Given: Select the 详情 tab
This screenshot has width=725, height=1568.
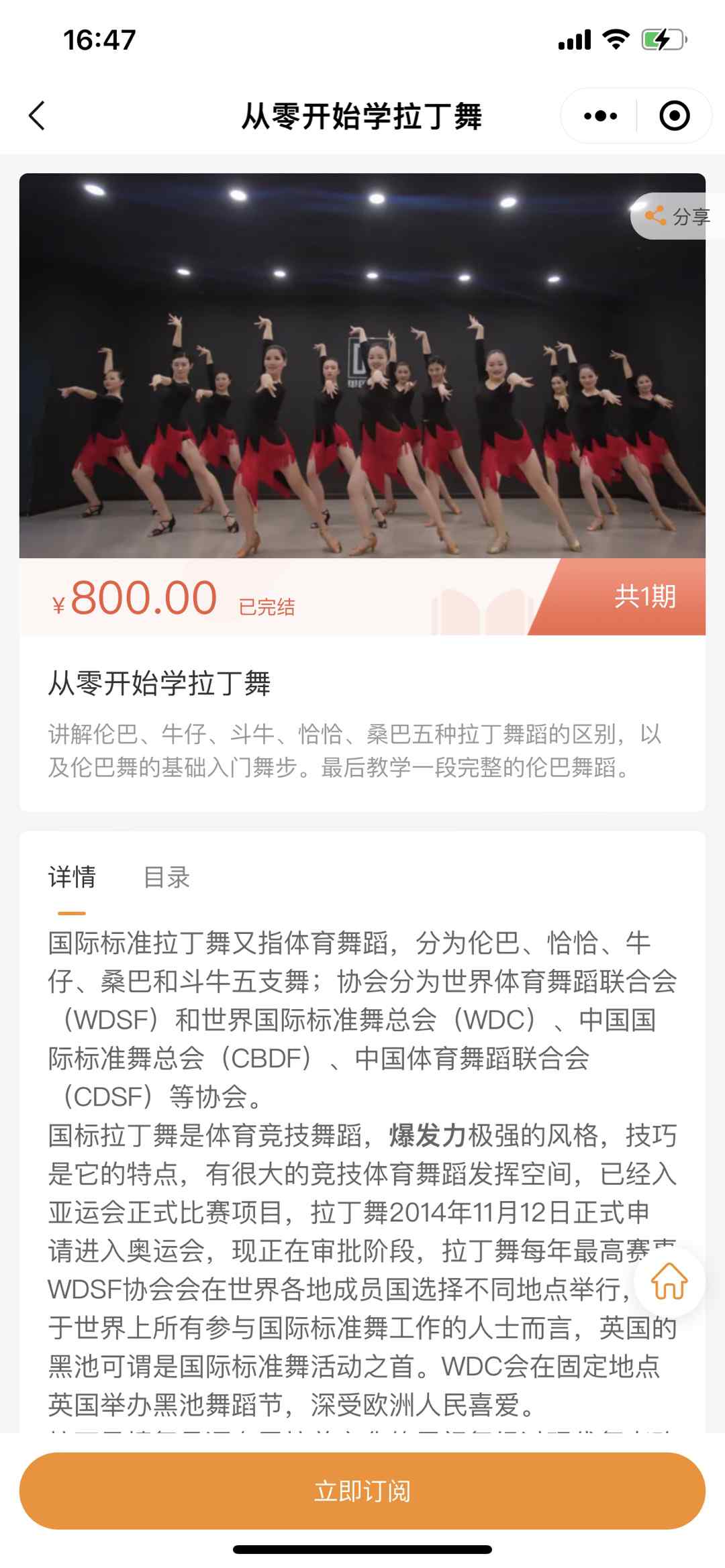Looking at the screenshot, I should pyautogui.click(x=72, y=877).
